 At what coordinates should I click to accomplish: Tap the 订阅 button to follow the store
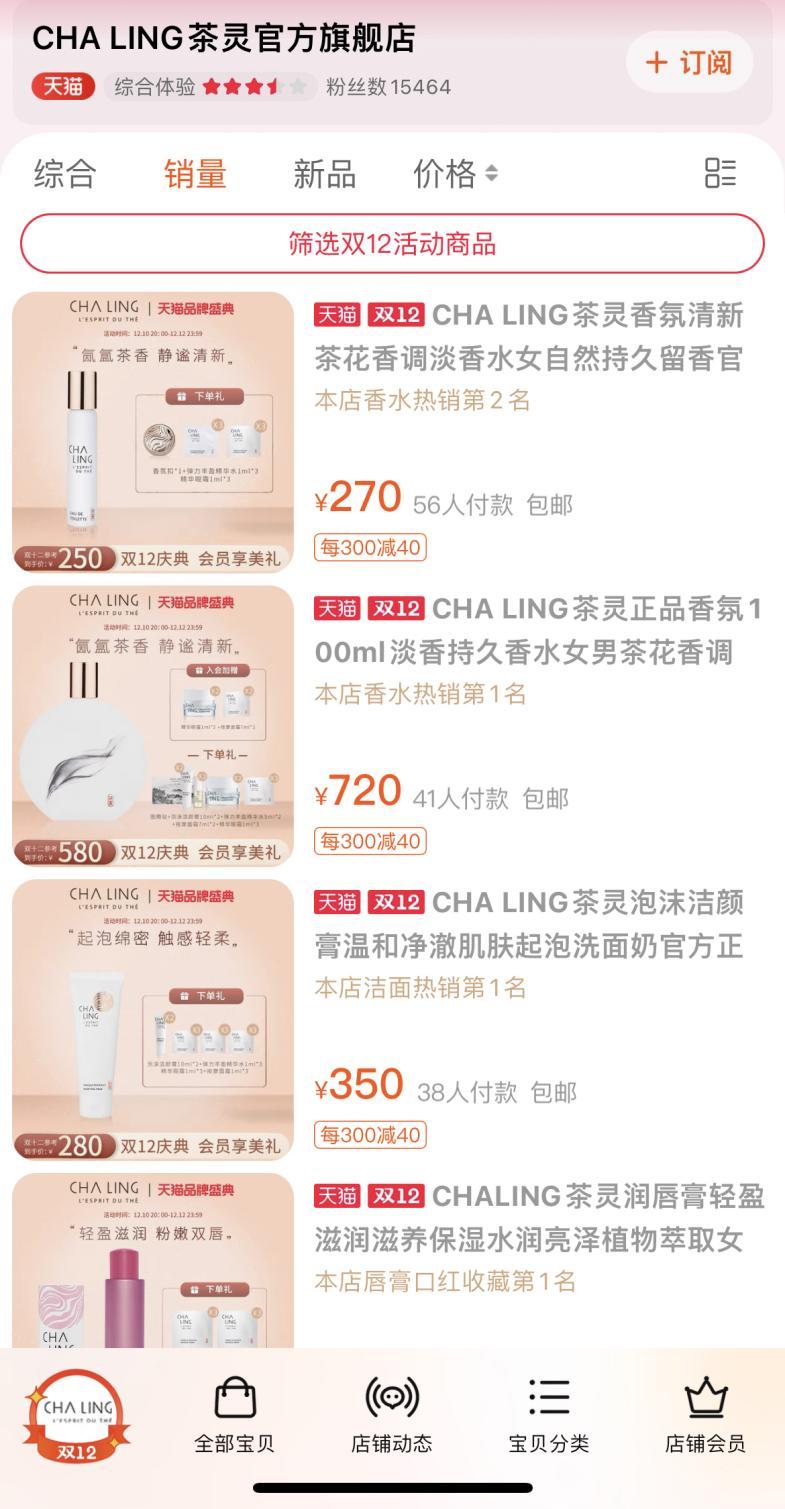(687, 61)
